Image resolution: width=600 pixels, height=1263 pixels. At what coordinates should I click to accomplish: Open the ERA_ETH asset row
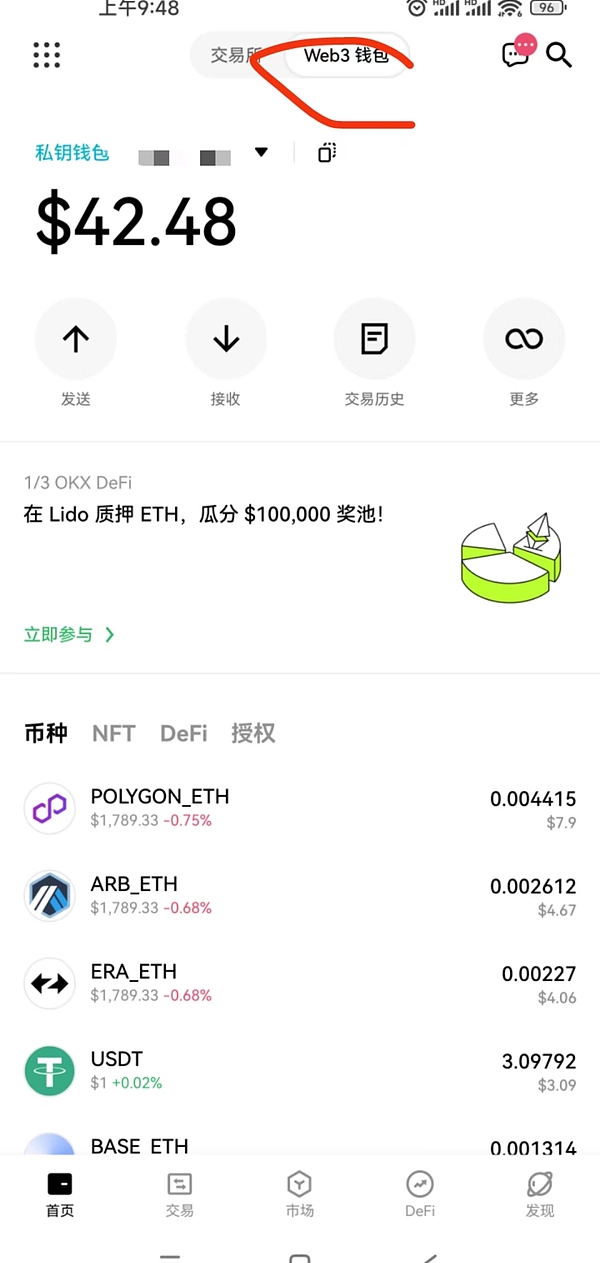pos(300,983)
